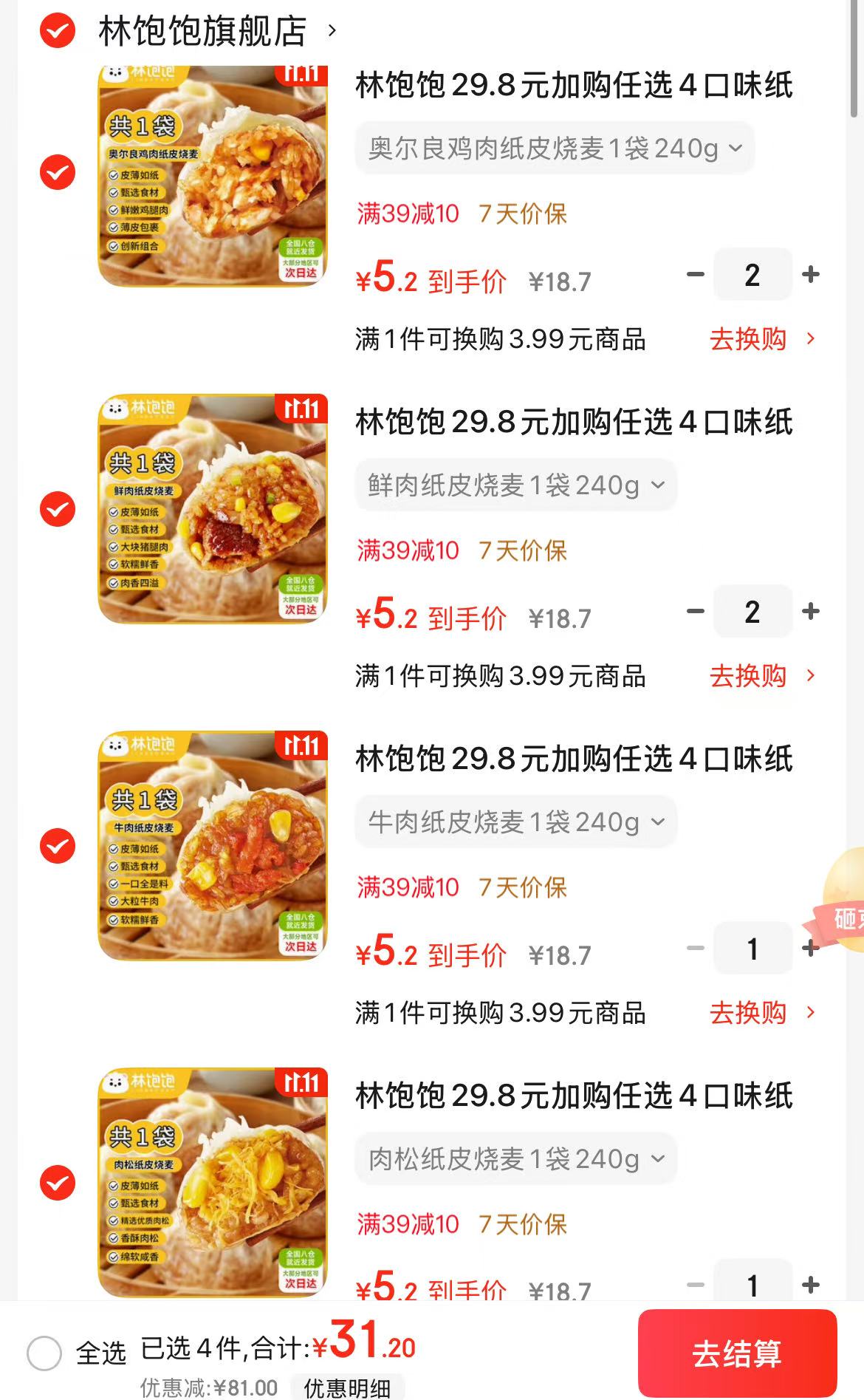864x1400 pixels.
Task: Deselect the 牛肉纸皮烧麦 item checkbox
Action: [x=58, y=846]
